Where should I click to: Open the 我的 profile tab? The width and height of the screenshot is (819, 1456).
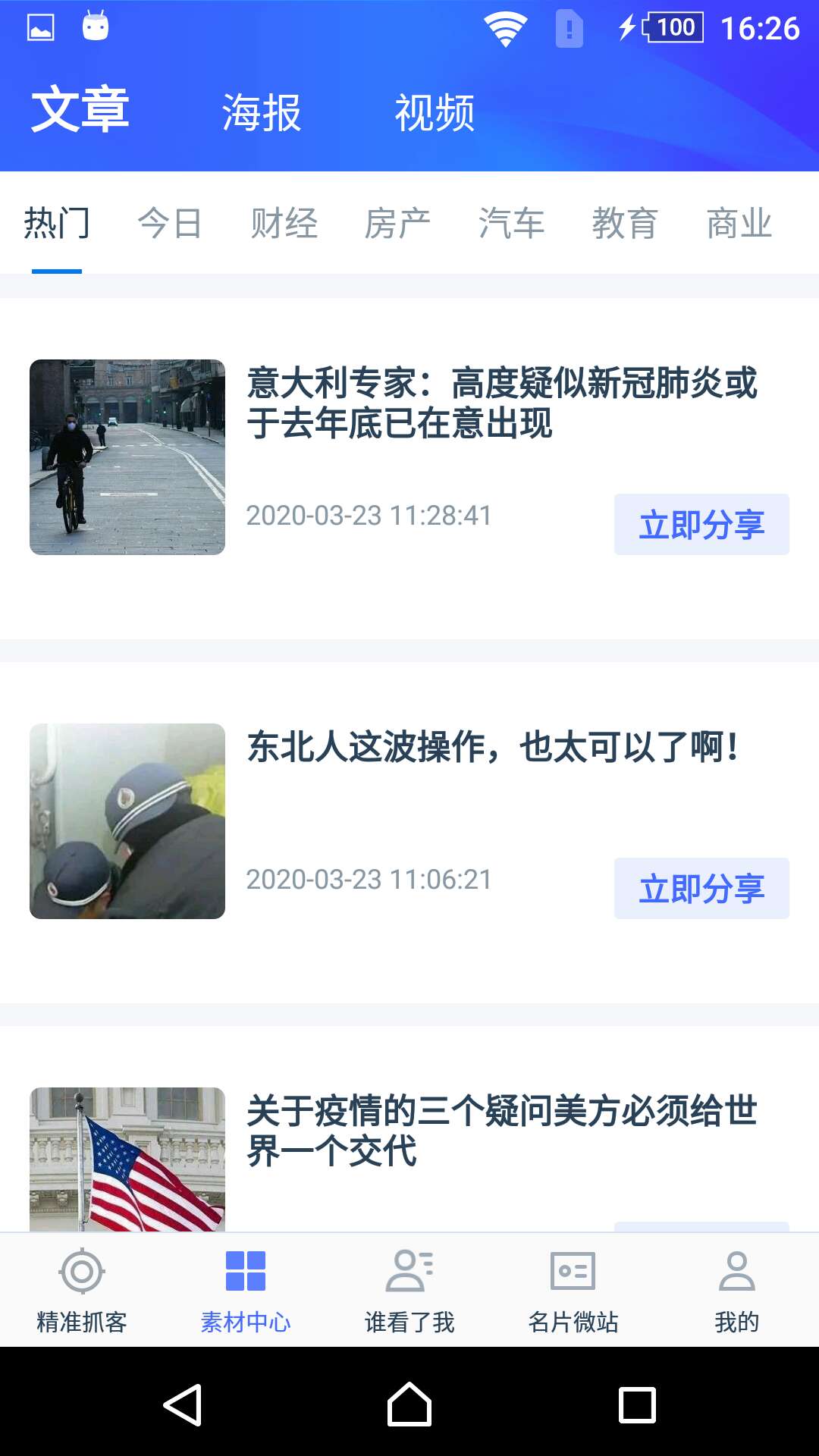click(736, 1291)
